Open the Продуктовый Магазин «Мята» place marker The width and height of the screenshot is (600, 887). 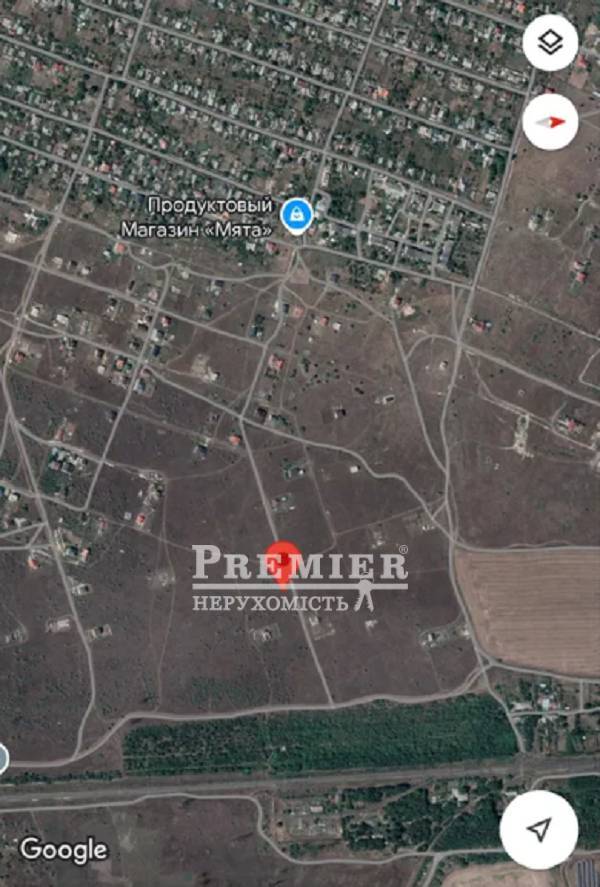[x=296, y=213]
